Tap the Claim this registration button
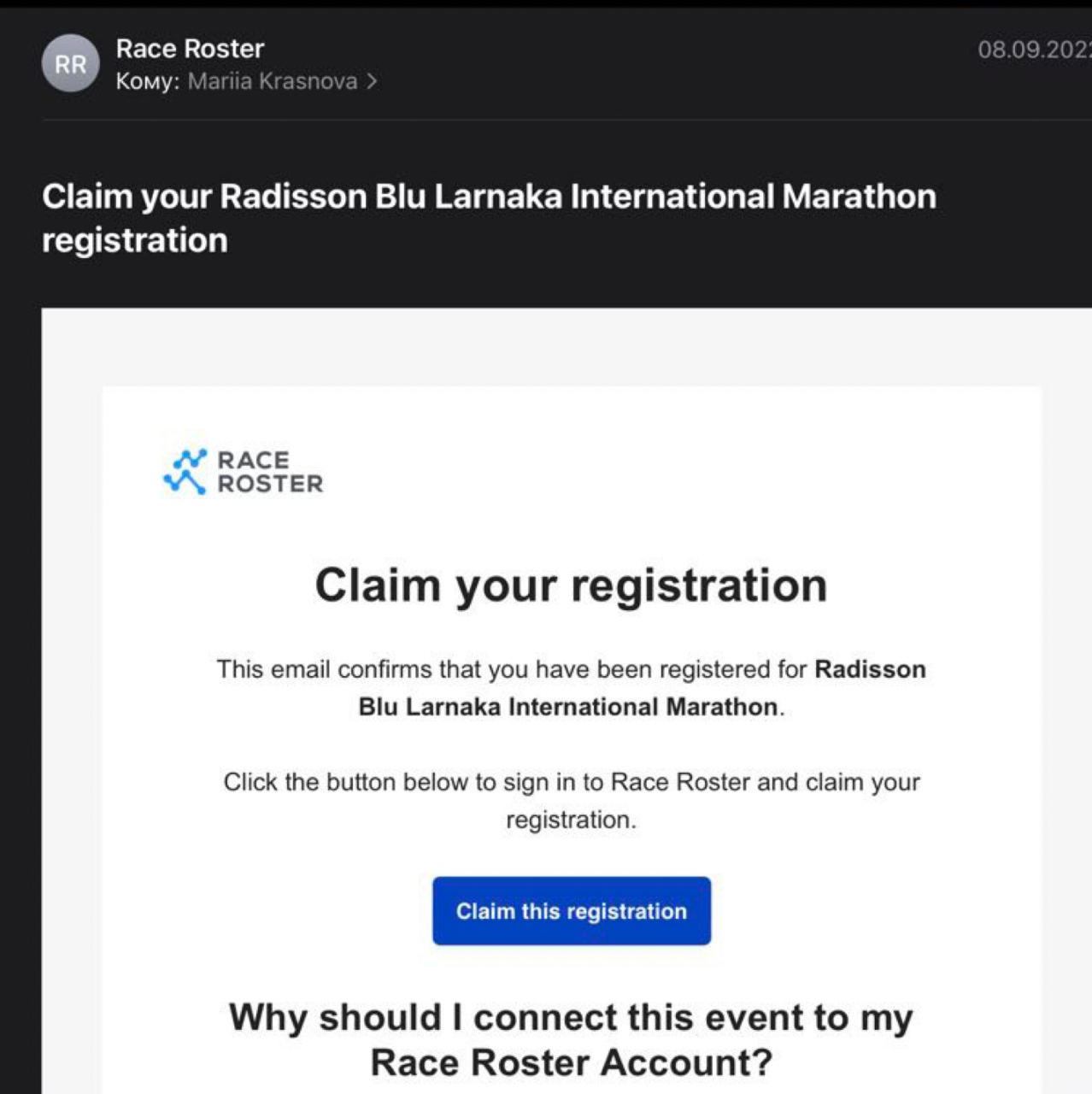Image resolution: width=1092 pixels, height=1094 pixels. click(x=571, y=910)
